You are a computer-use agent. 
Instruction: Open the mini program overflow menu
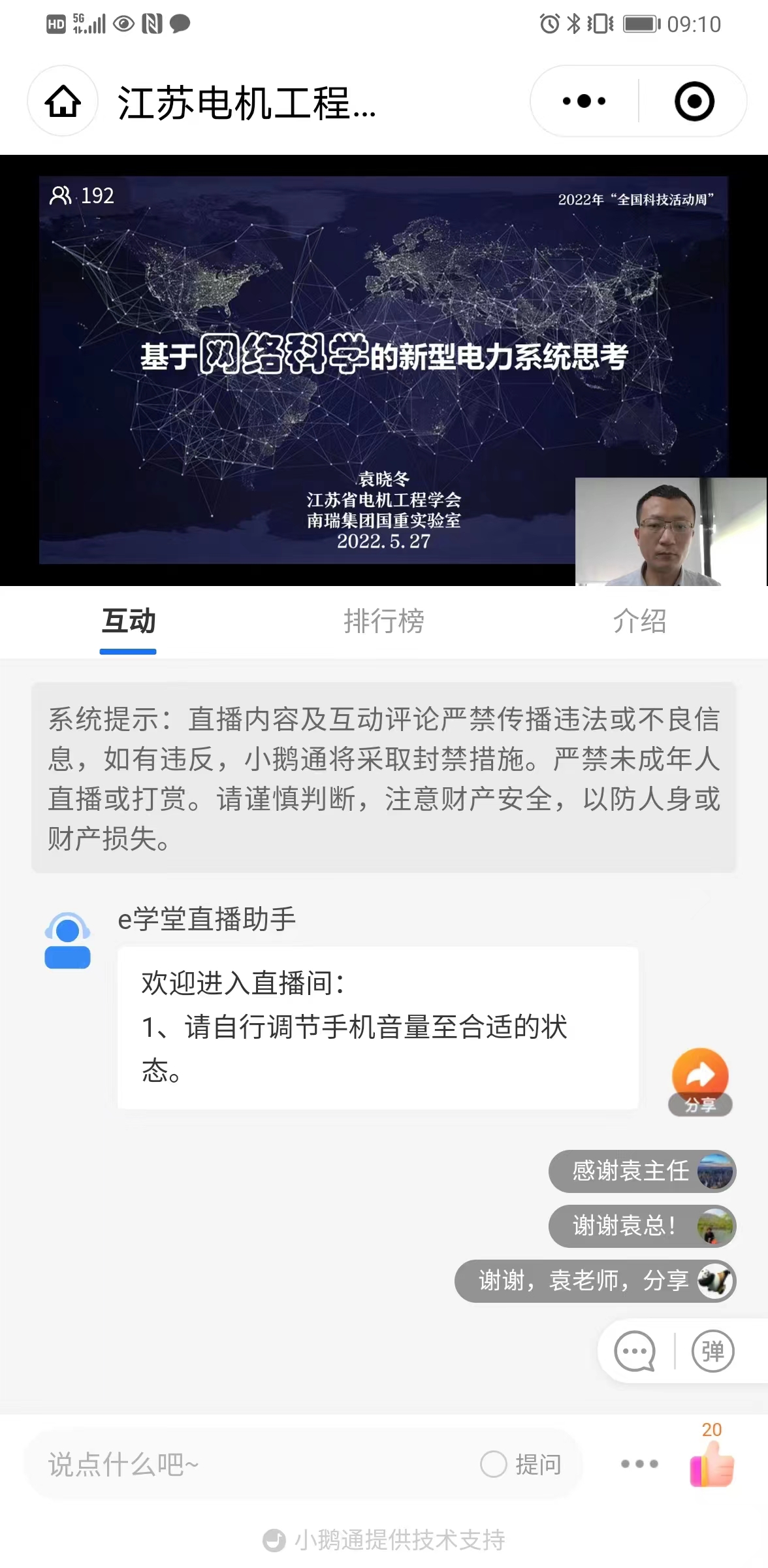[x=584, y=101]
